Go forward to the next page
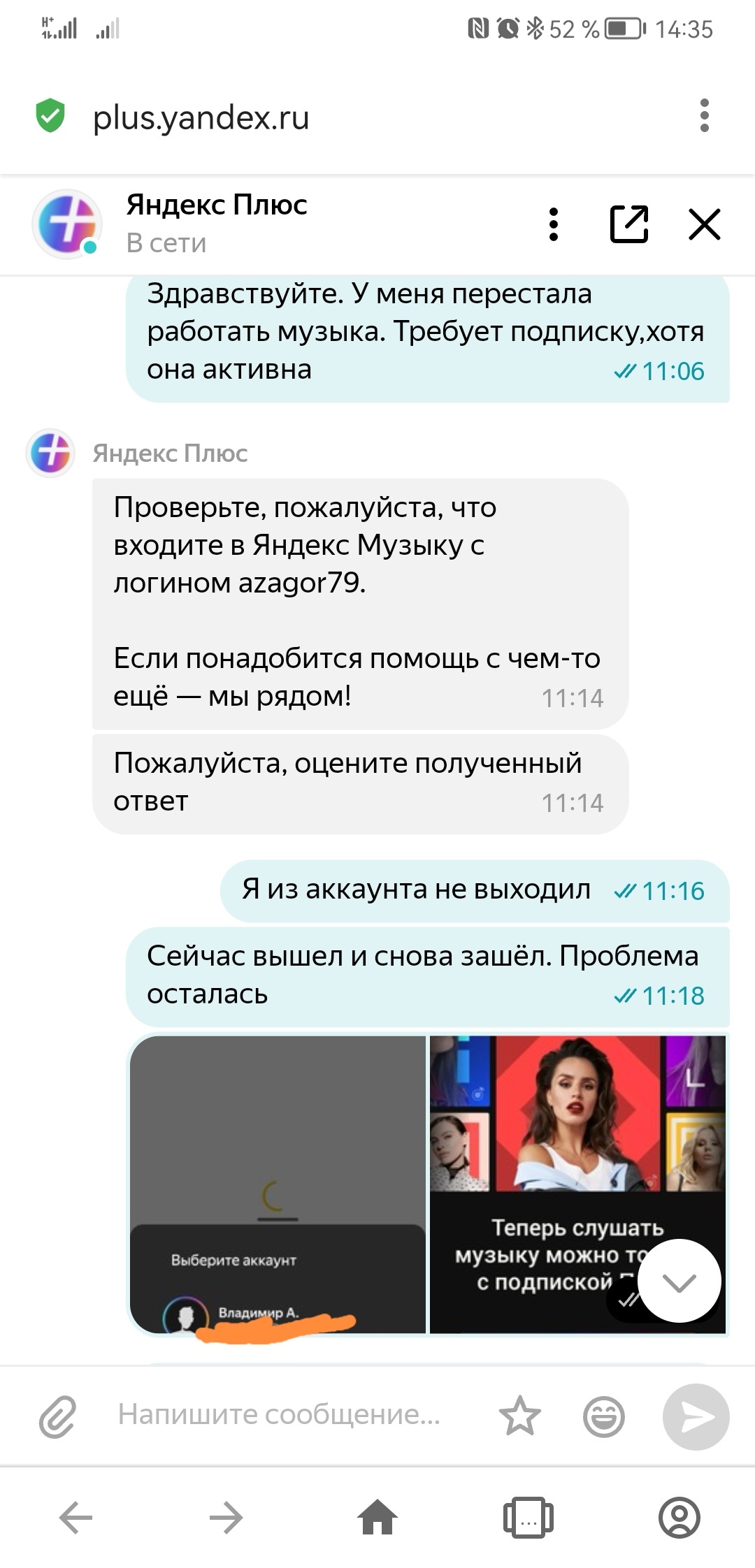 [226, 1518]
